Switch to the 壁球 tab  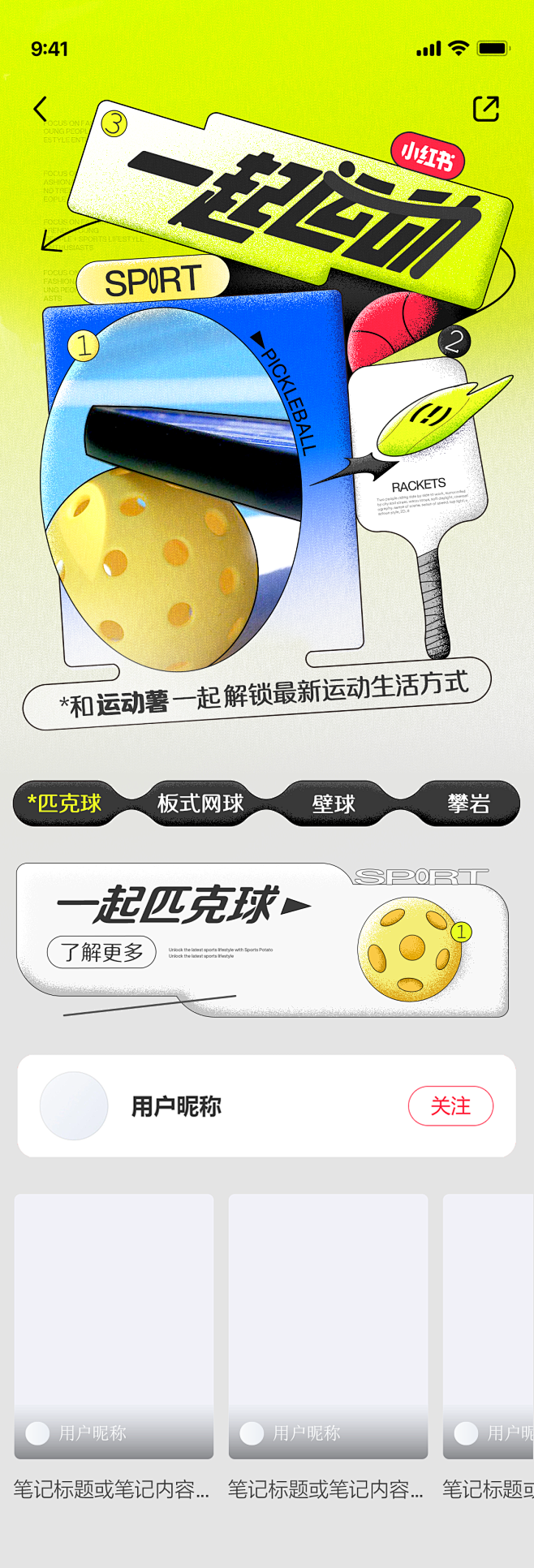334,803
